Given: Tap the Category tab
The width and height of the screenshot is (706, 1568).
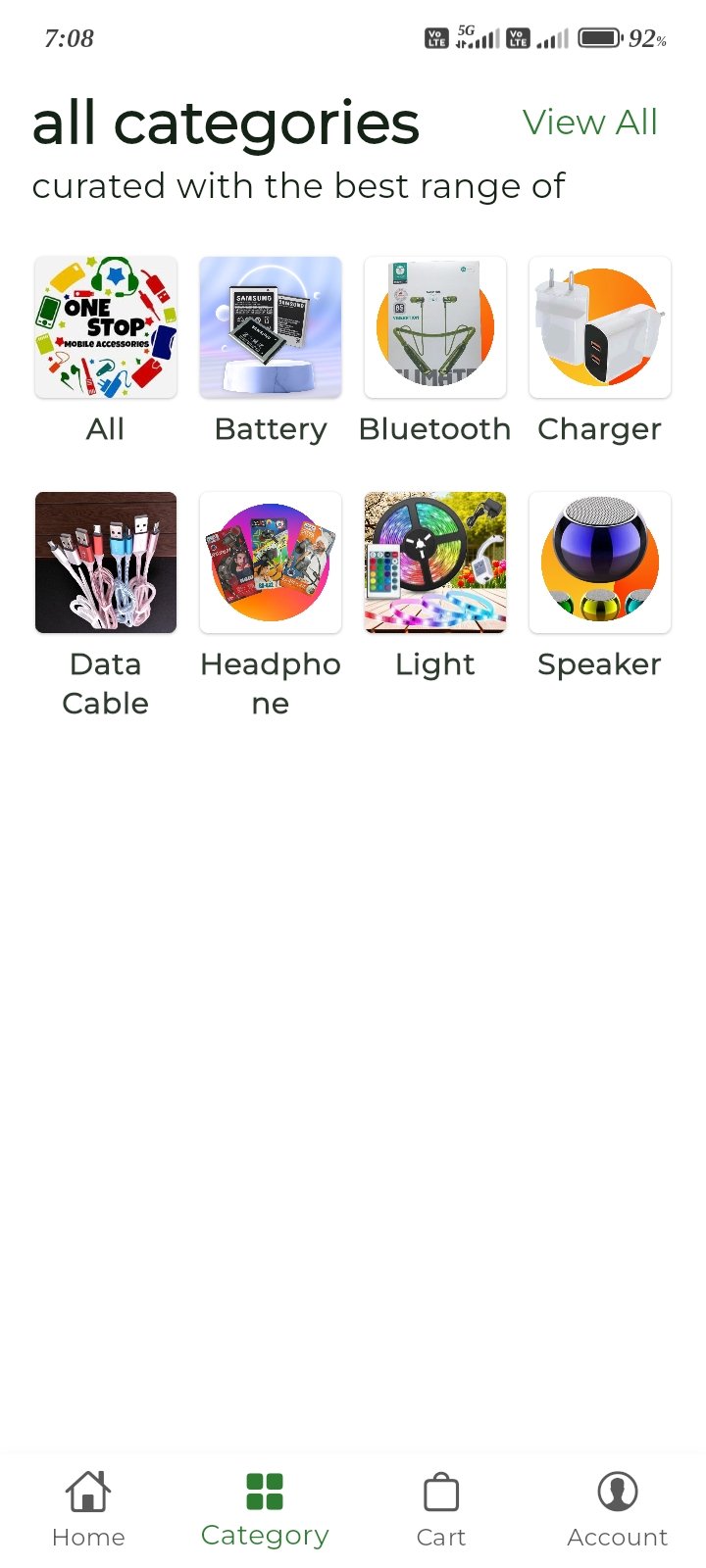Looking at the screenshot, I should tap(265, 1509).
